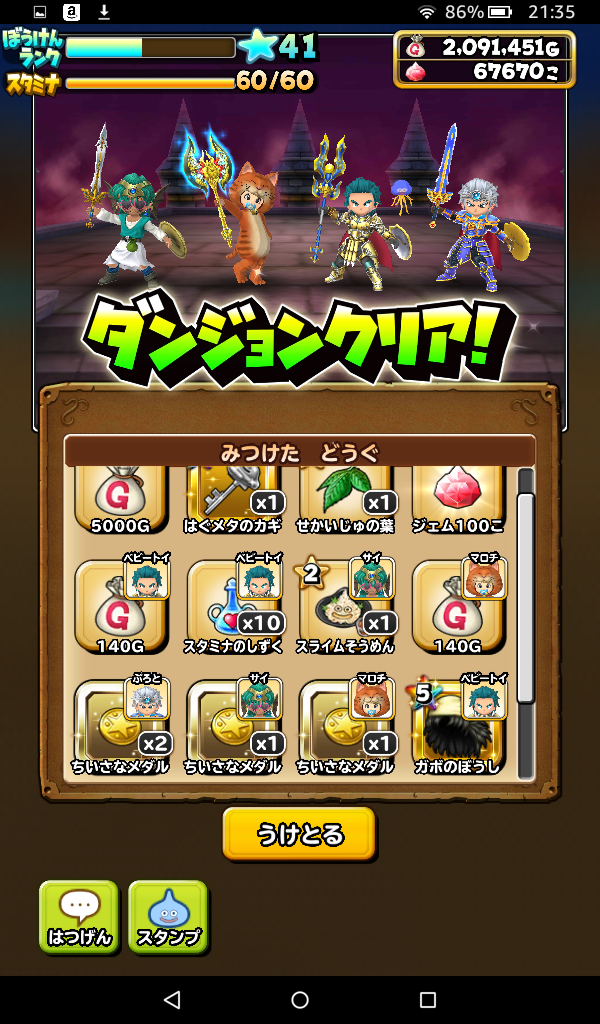Select the スライムそうめん item tile

(x=345, y=607)
